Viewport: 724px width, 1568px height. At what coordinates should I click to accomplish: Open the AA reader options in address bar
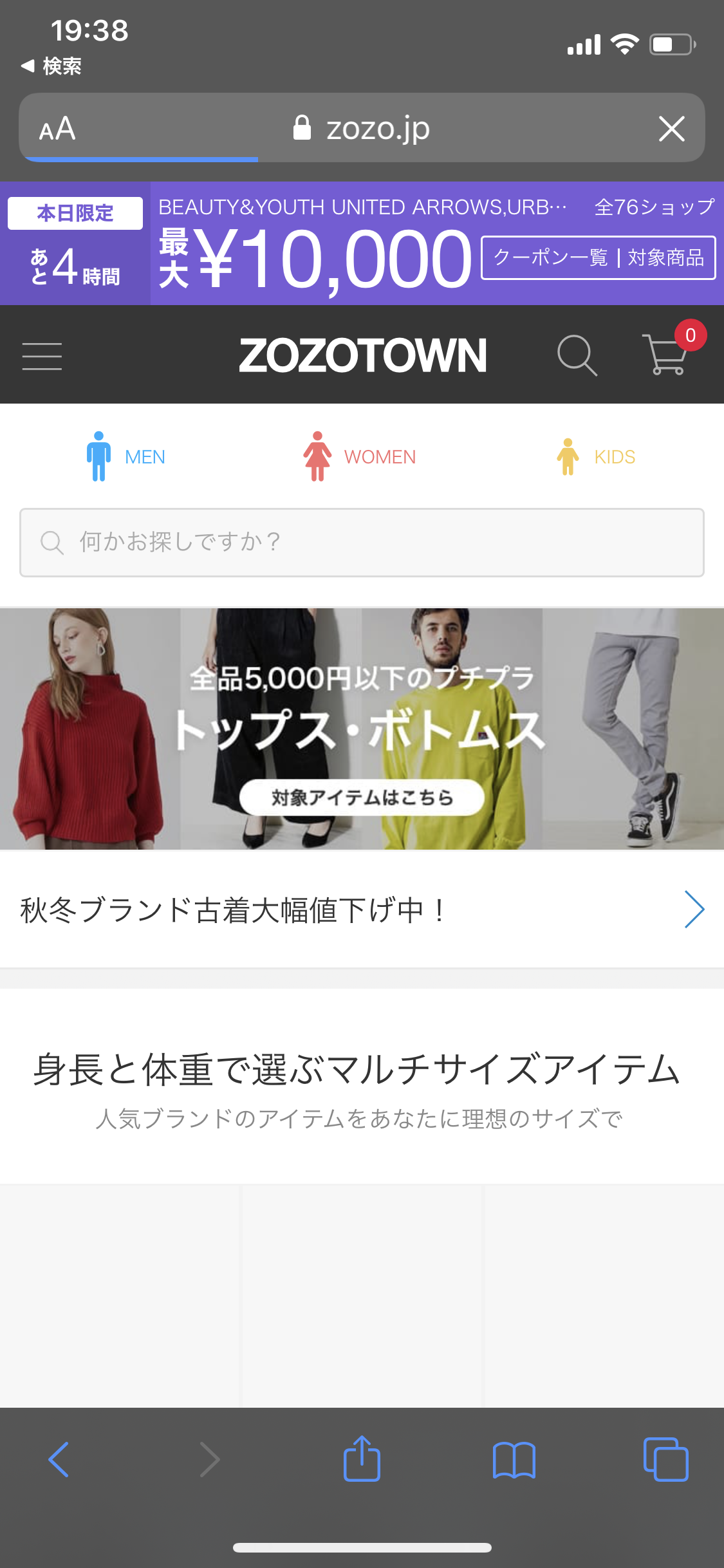coord(57,129)
